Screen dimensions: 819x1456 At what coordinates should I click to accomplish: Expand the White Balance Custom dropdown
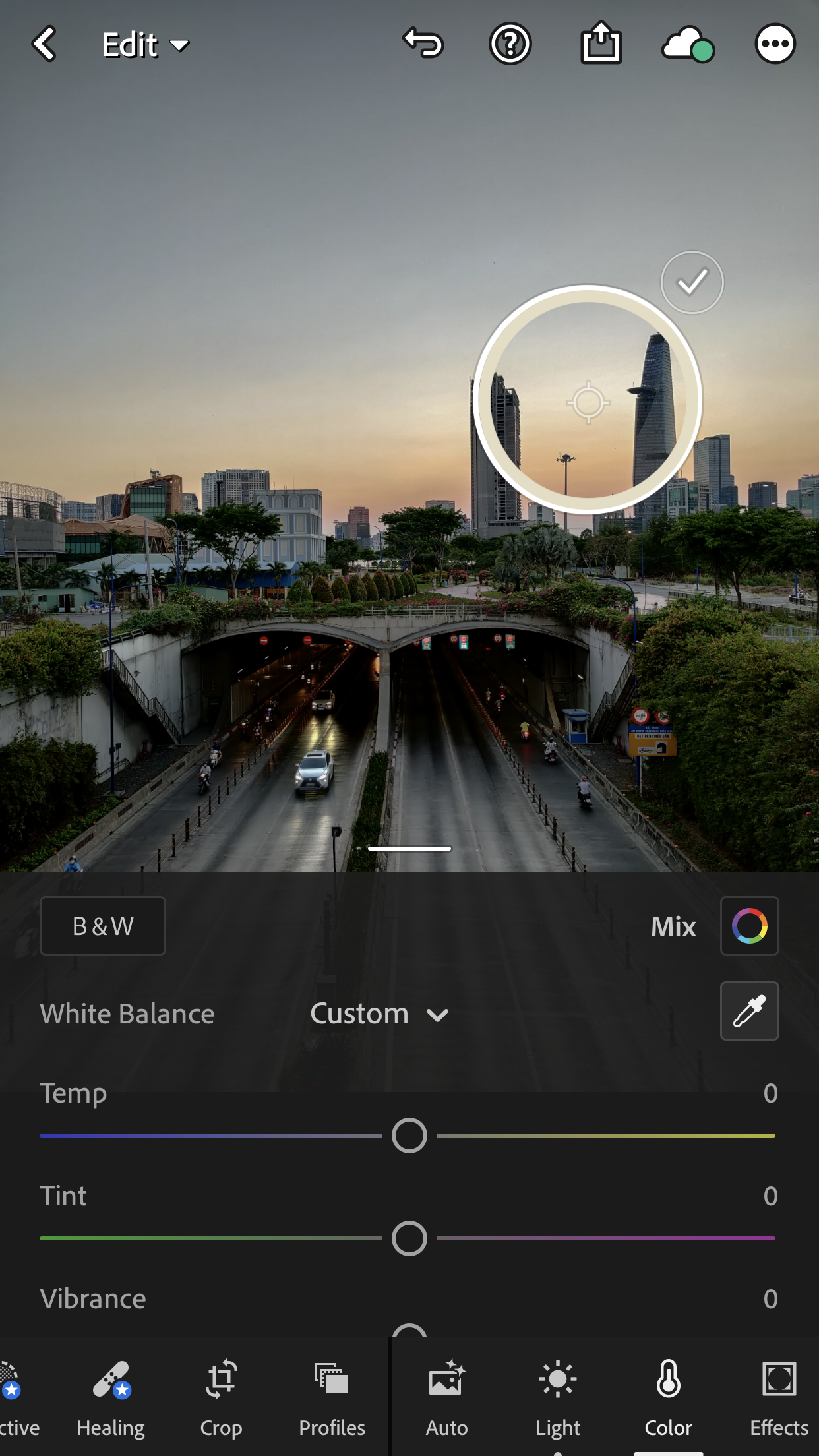(x=379, y=1014)
